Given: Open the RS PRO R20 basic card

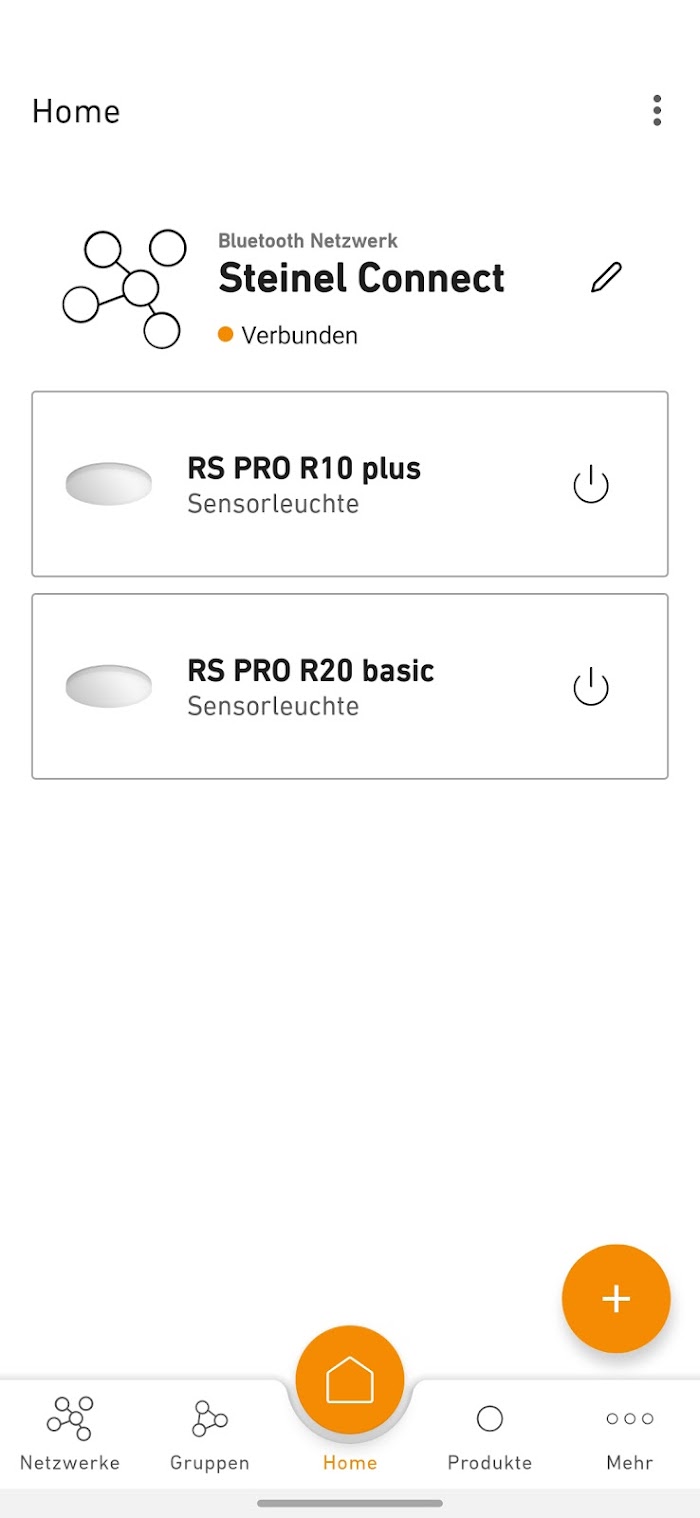Looking at the screenshot, I should (350, 686).
